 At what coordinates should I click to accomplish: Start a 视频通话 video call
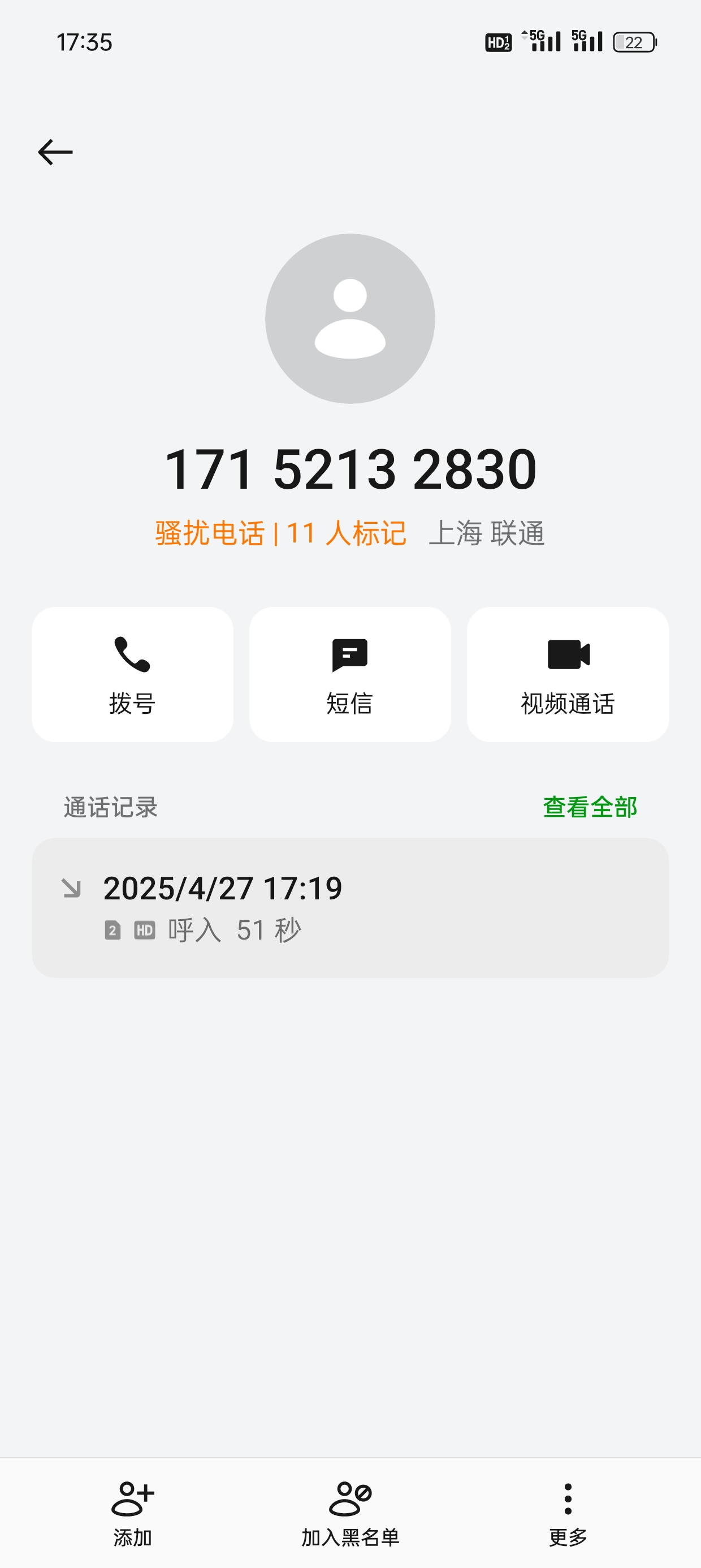click(x=568, y=674)
